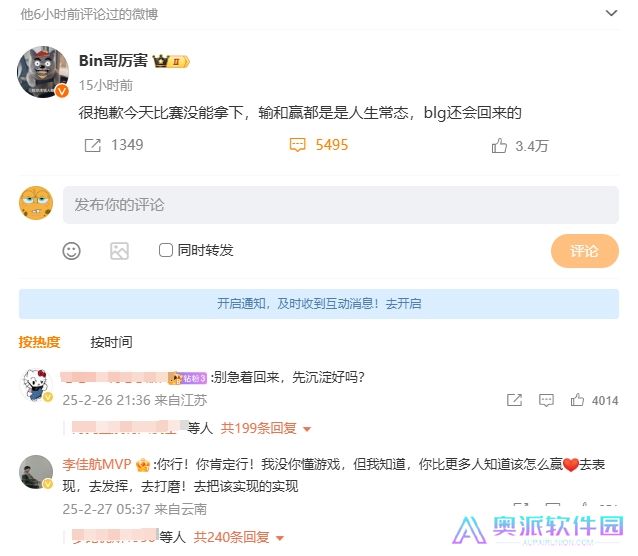Check the 同时转发 checkbox
This screenshot has width=638, height=556.
click(166, 250)
